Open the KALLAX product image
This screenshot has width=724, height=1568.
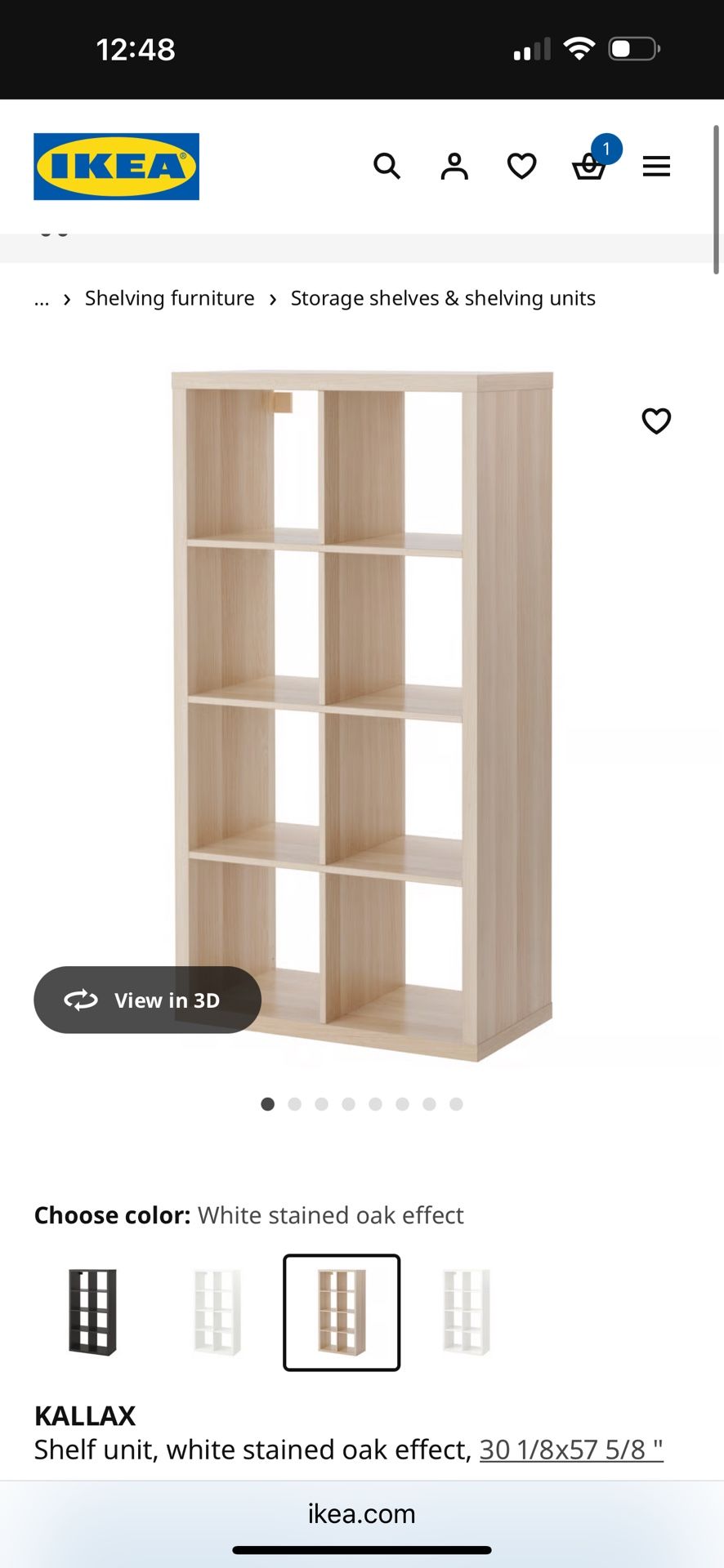tap(362, 710)
